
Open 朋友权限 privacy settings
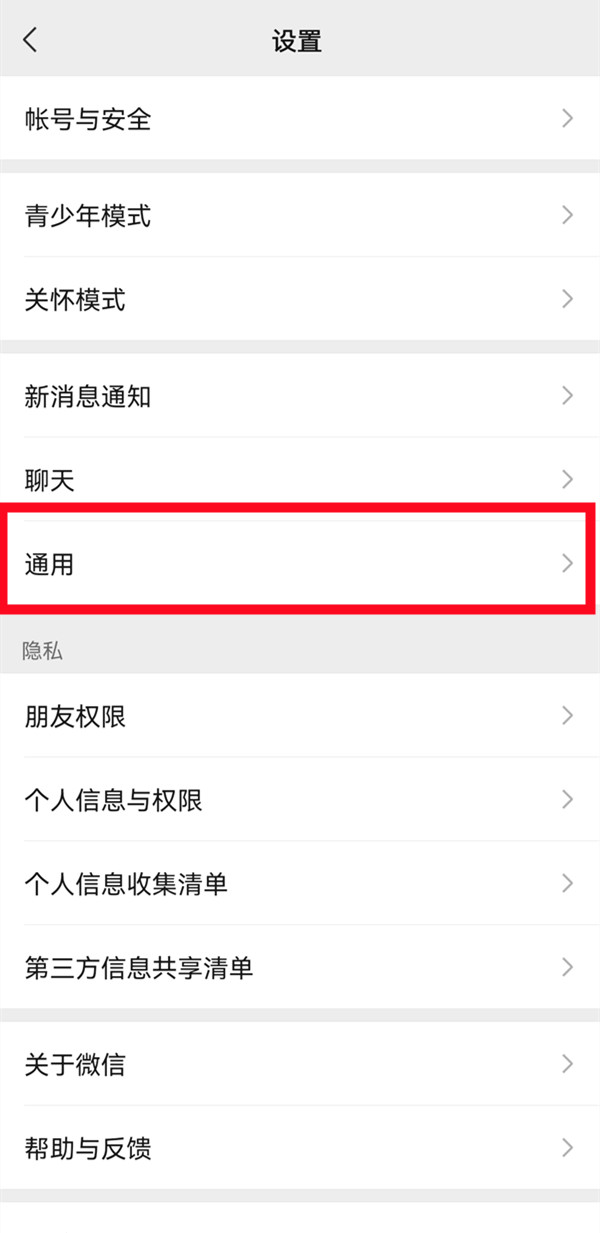point(300,716)
